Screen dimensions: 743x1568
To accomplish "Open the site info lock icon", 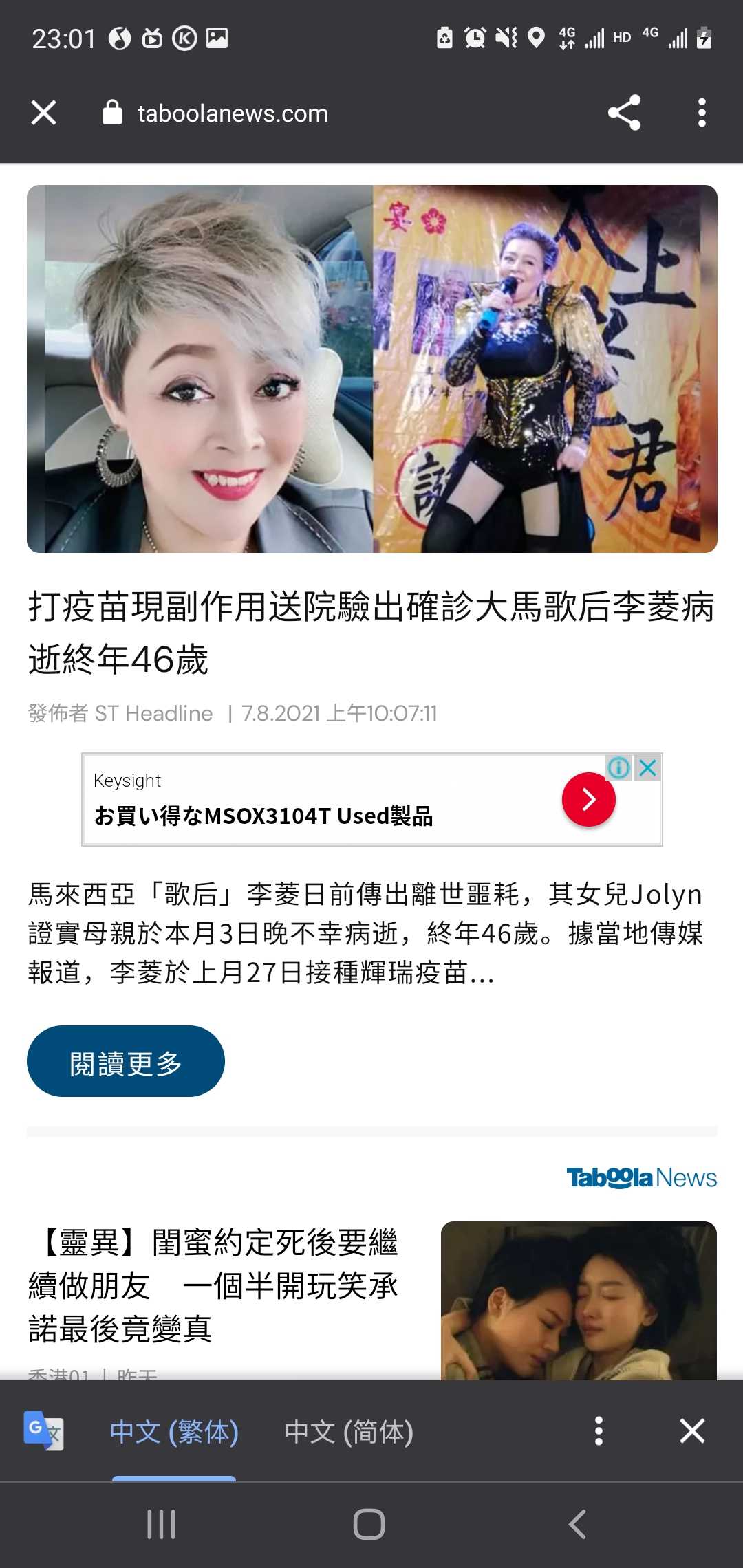I will click(x=112, y=113).
